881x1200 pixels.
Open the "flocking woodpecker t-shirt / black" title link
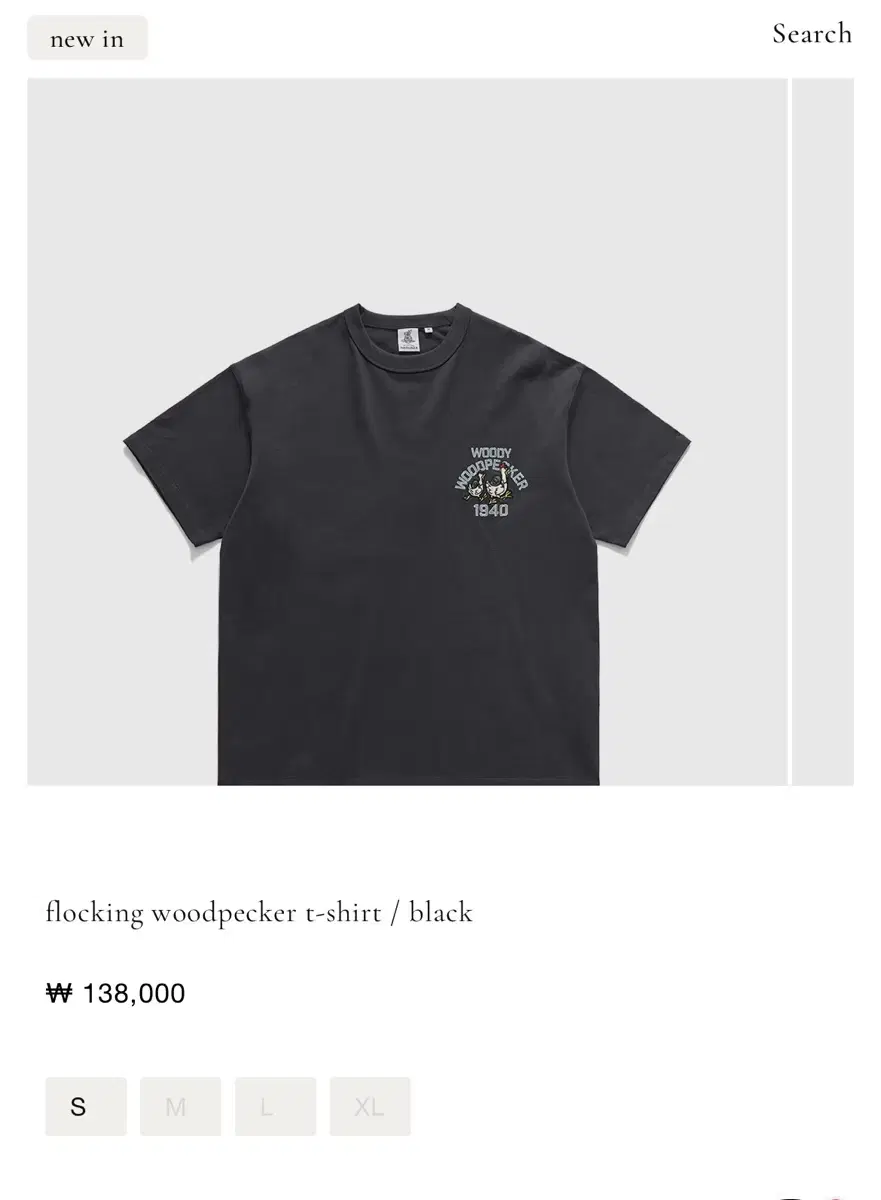tap(258, 912)
